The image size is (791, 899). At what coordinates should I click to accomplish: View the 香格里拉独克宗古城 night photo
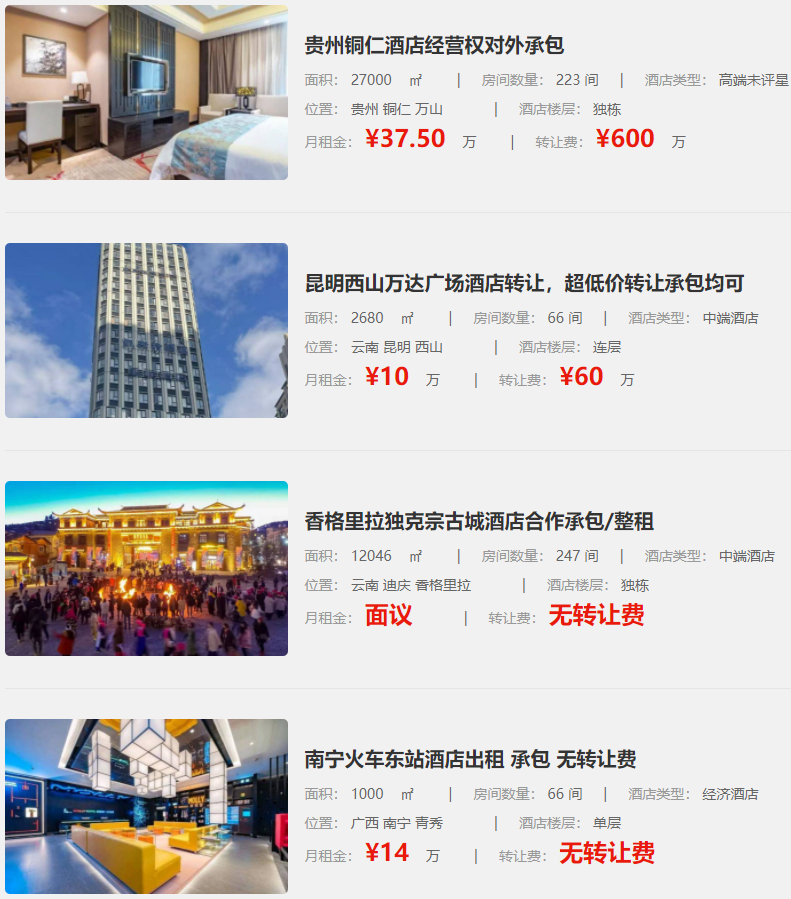point(146,568)
